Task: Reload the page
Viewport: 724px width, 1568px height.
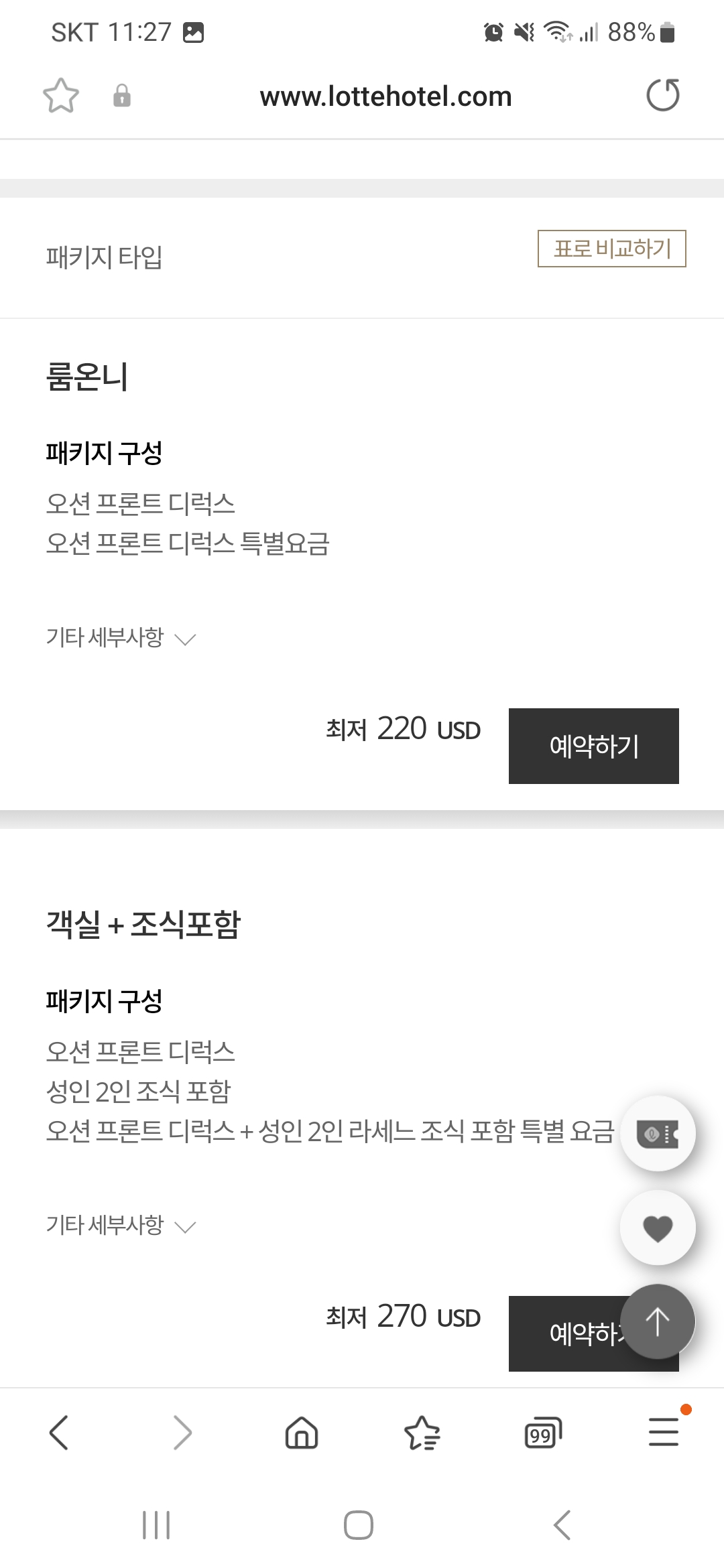Action: point(662,95)
